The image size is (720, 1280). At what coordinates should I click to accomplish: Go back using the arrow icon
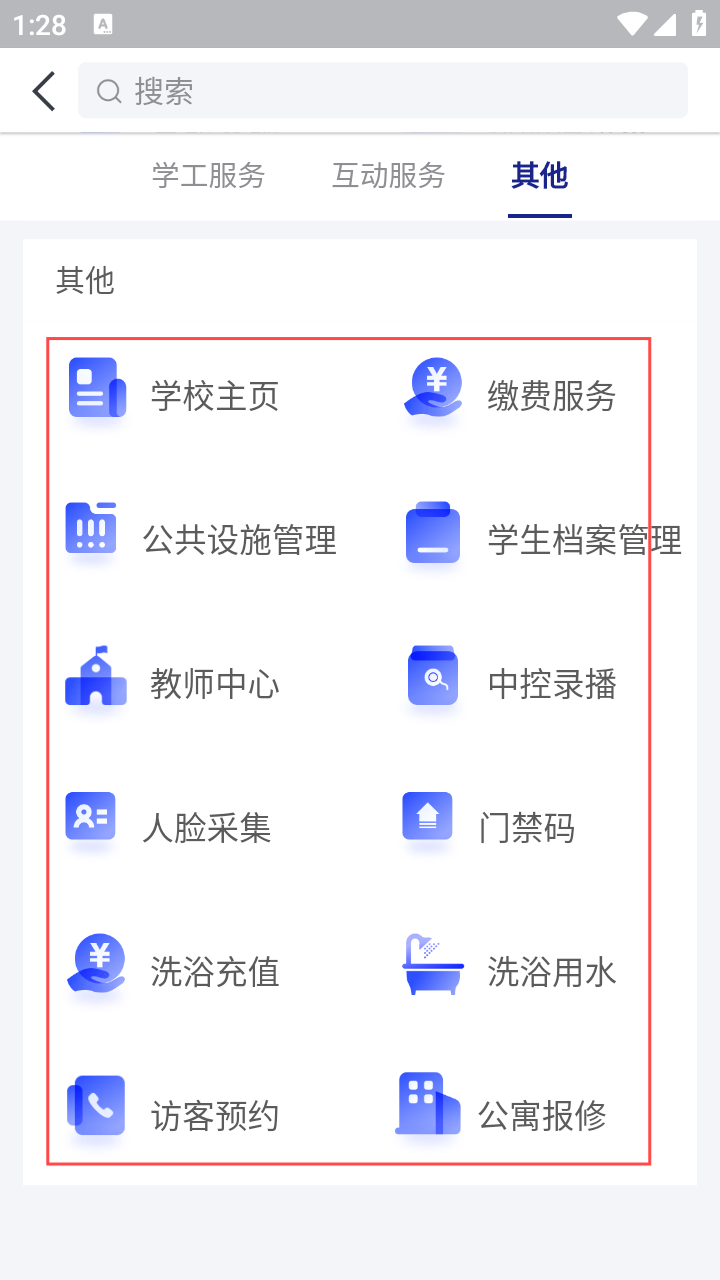coord(44,91)
